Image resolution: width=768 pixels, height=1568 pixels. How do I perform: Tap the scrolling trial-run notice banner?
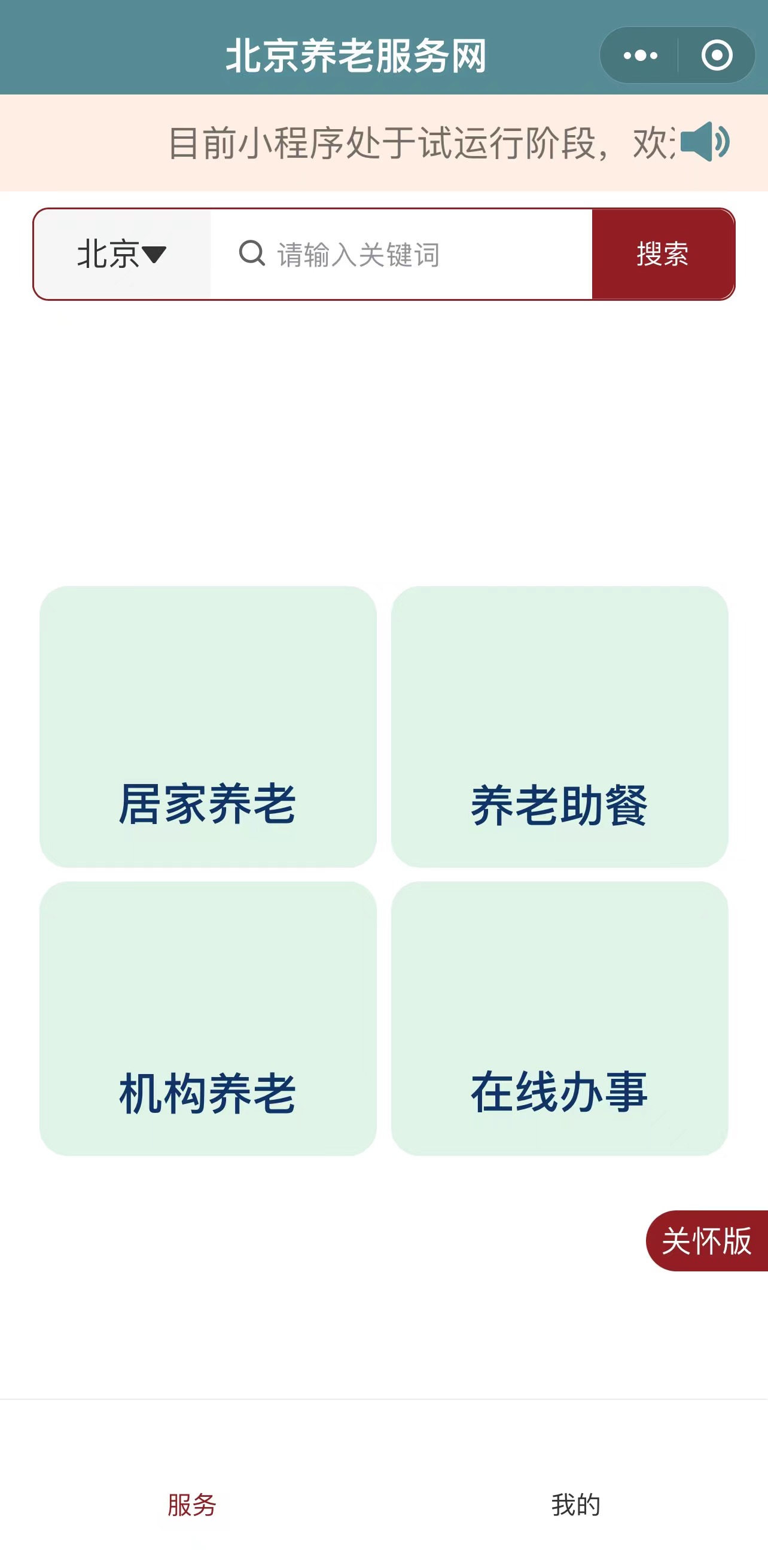383,141
